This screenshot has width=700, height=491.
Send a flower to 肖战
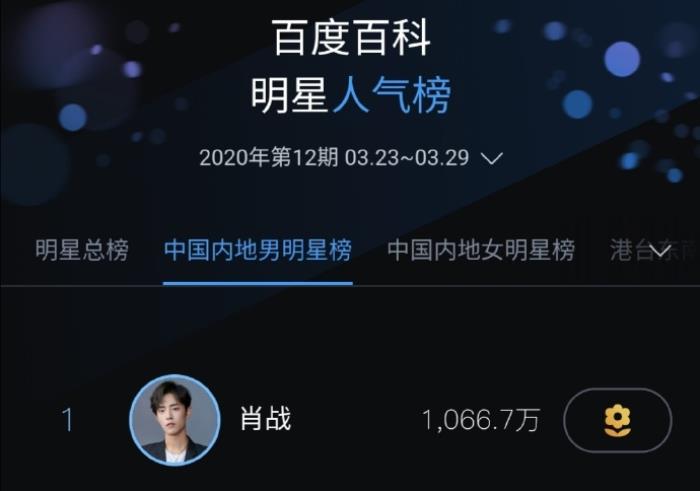pos(617,420)
